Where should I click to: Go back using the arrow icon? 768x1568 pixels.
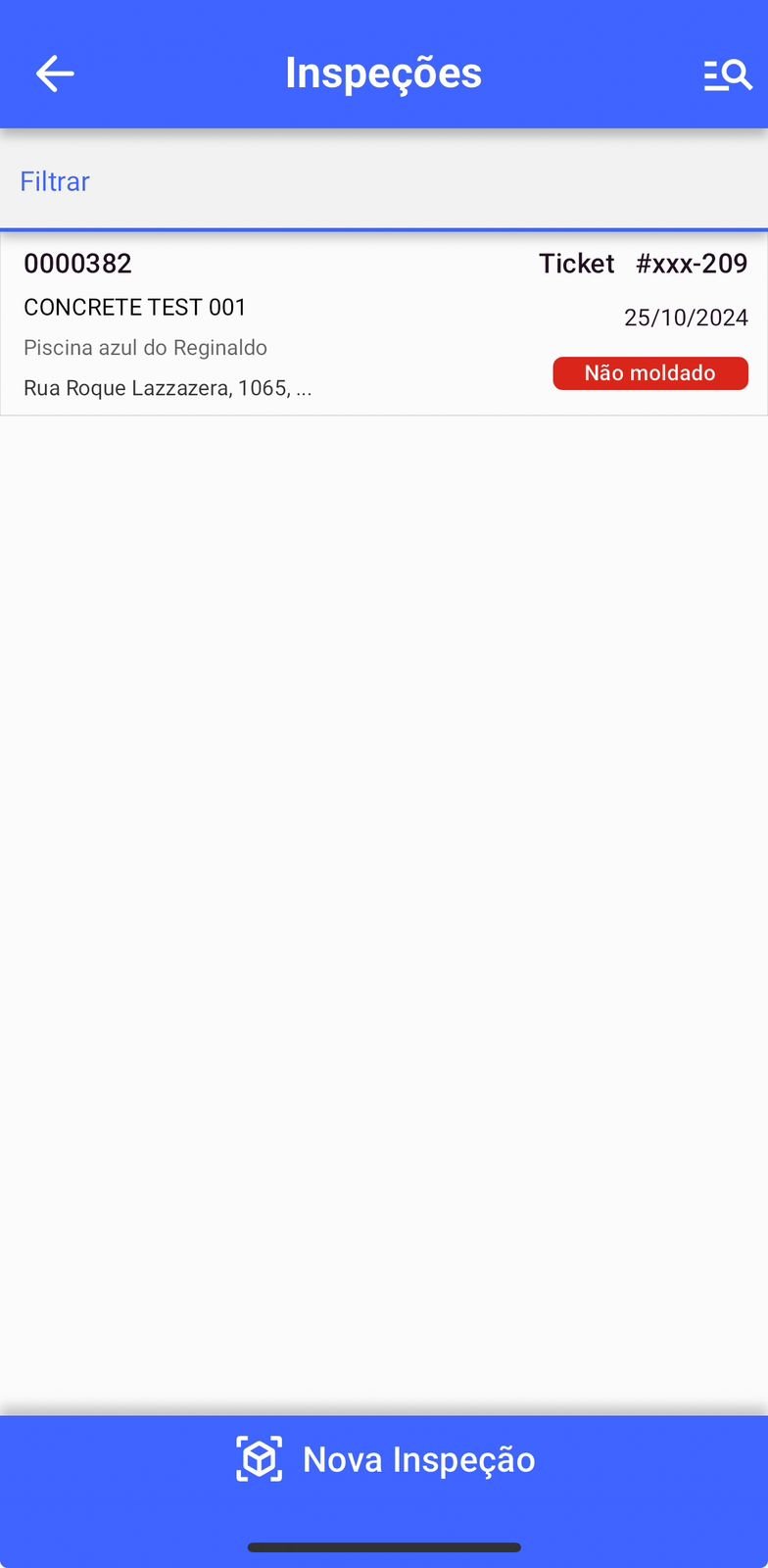pos(55,73)
